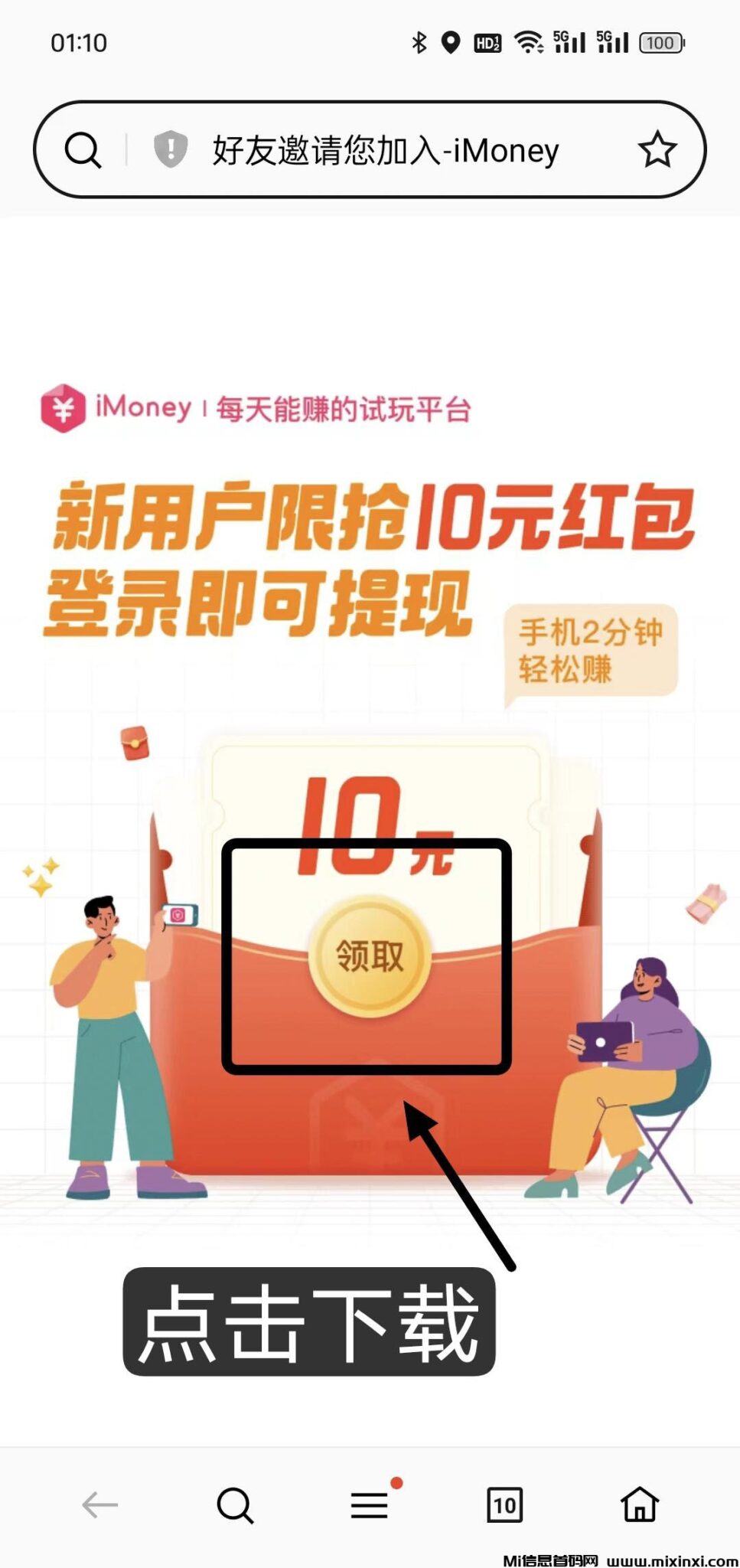Image resolution: width=740 pixels, height=1568 pixels.
Task: Bookmark this page with the star
Action: pos(657,149)
